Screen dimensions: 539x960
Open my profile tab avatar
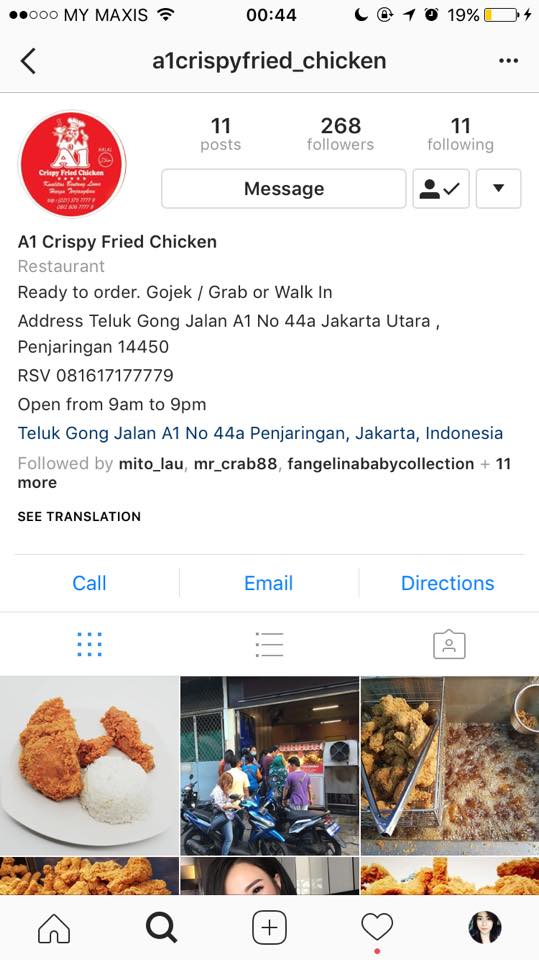[485, 928]
